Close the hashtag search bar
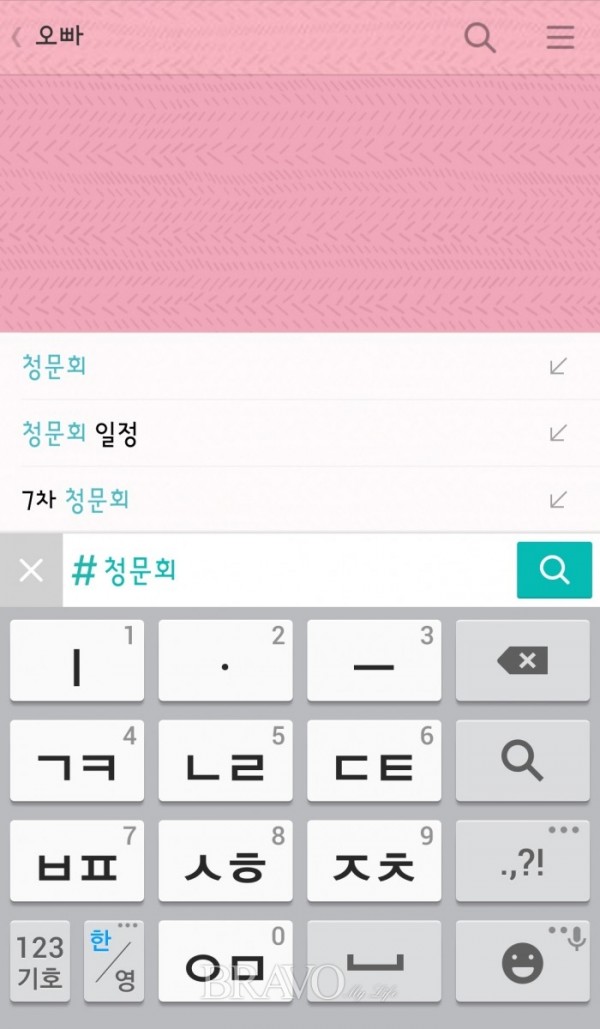600x1029 pixels. 31,570
